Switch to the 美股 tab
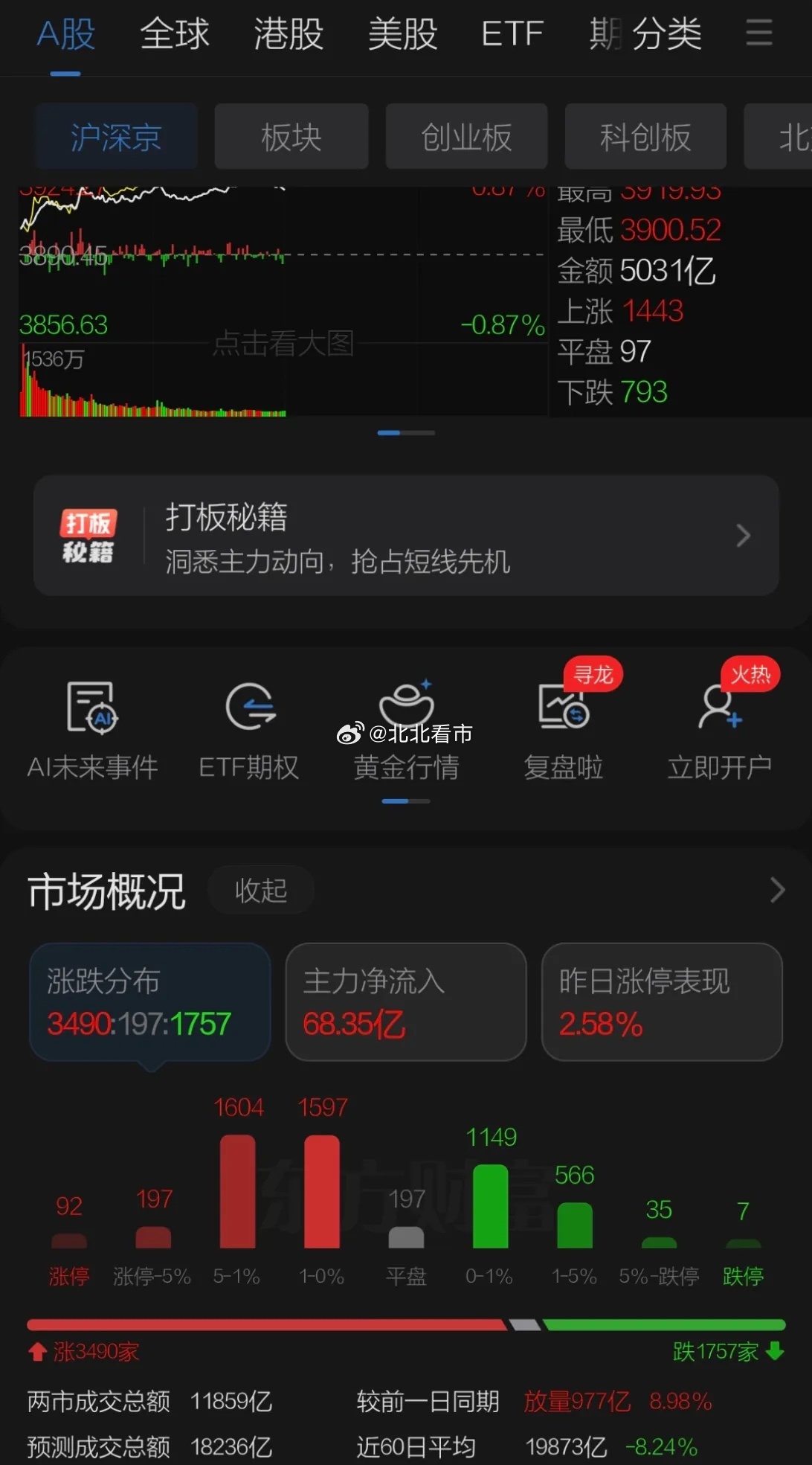812x1465 pixels. (x=402, y=33)
